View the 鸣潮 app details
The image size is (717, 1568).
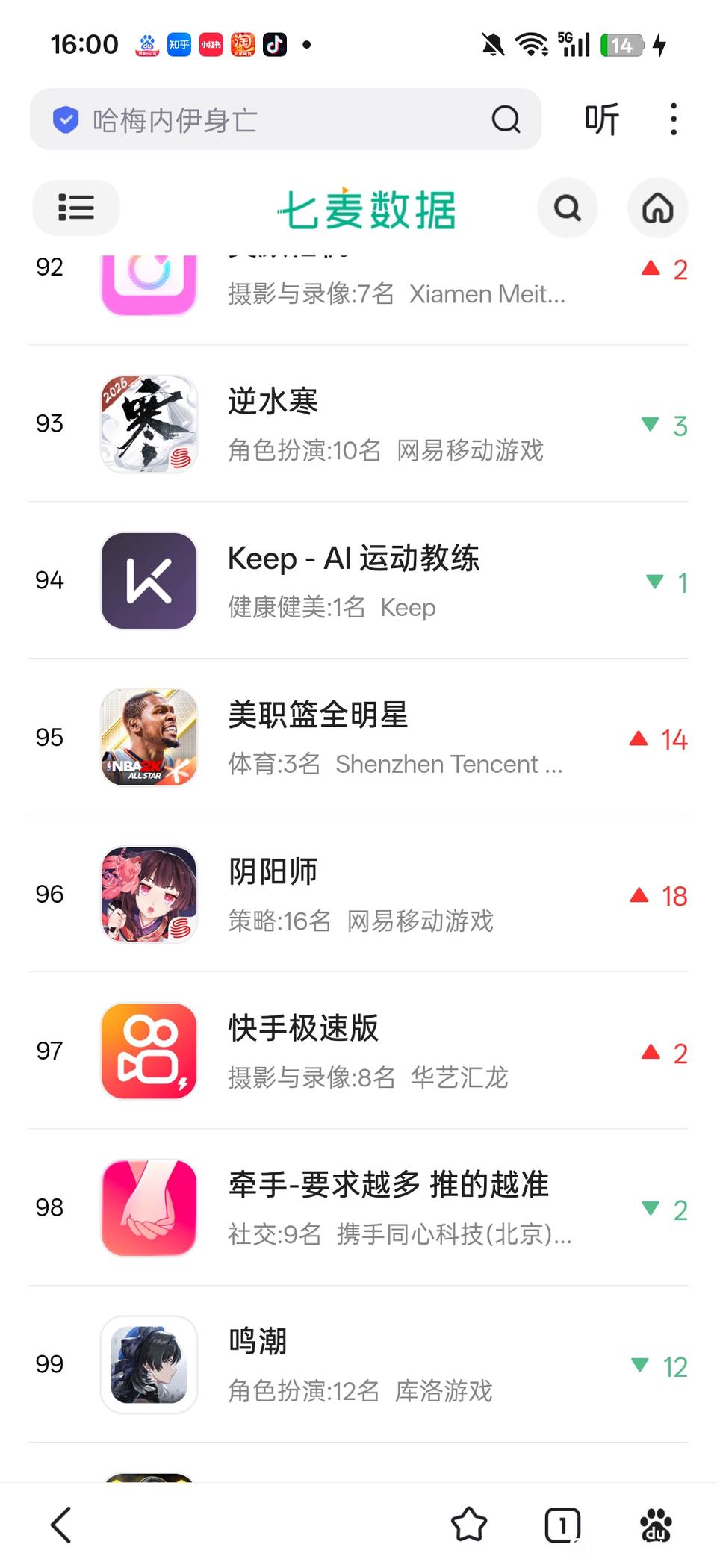pyautogui.click(x=358, y=1365)
